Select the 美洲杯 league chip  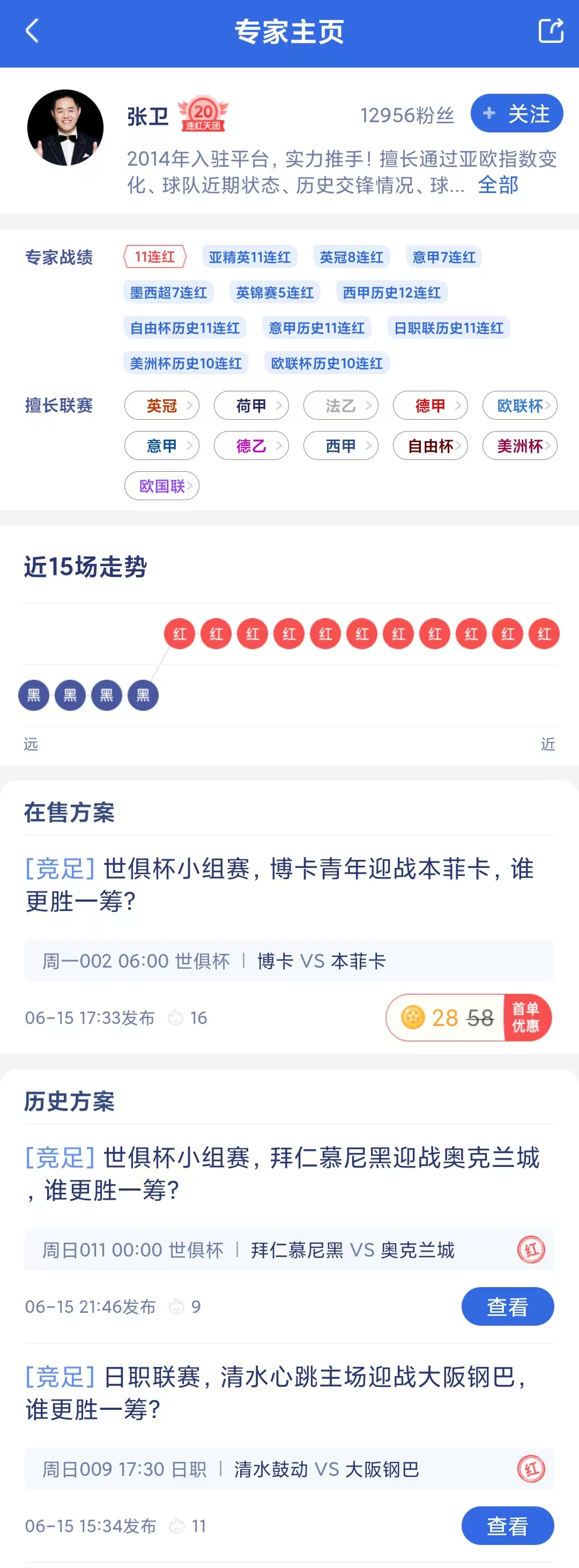click(x=520, y=446)
